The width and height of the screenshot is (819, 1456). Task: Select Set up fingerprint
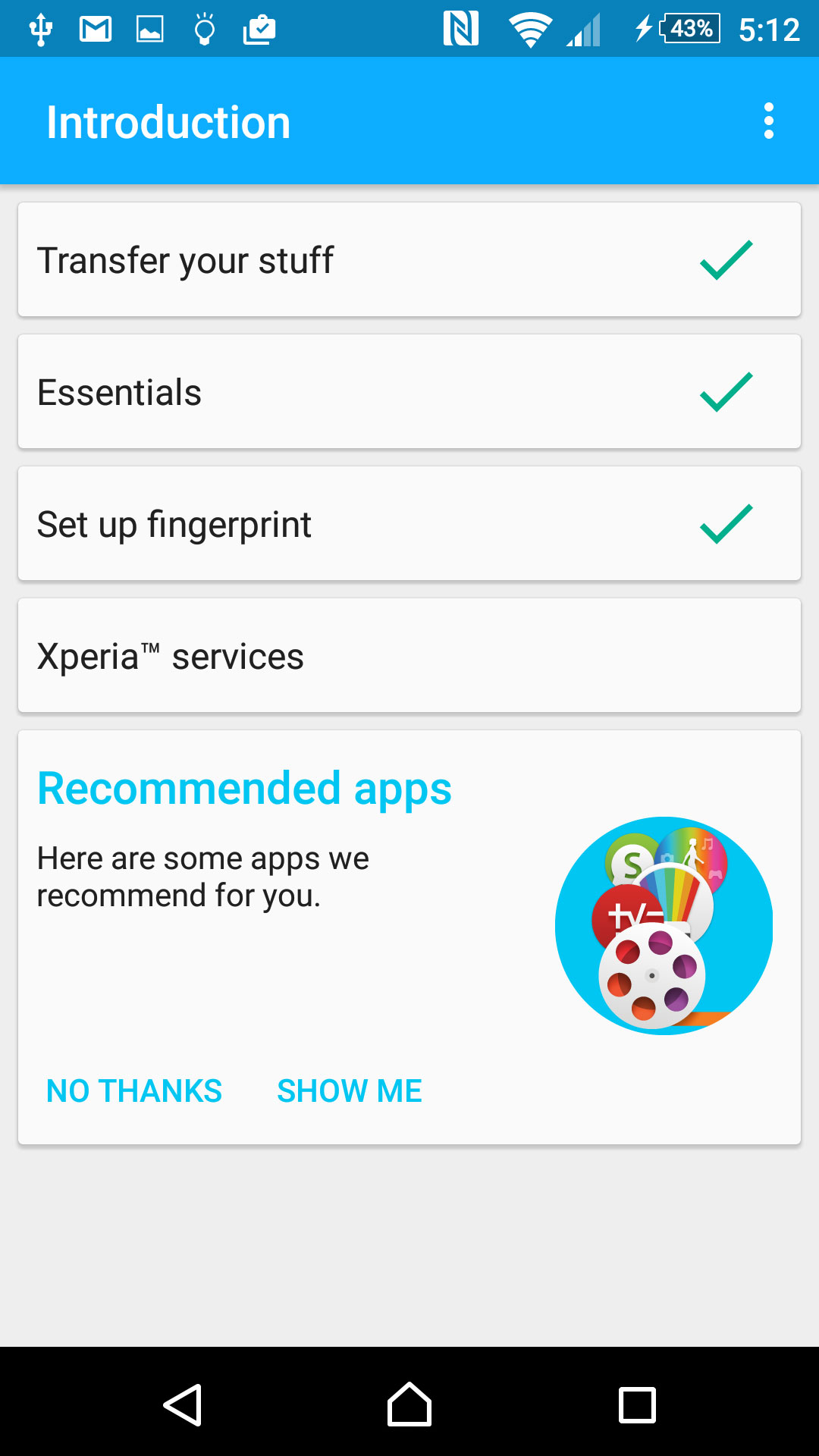coord(409,523)
